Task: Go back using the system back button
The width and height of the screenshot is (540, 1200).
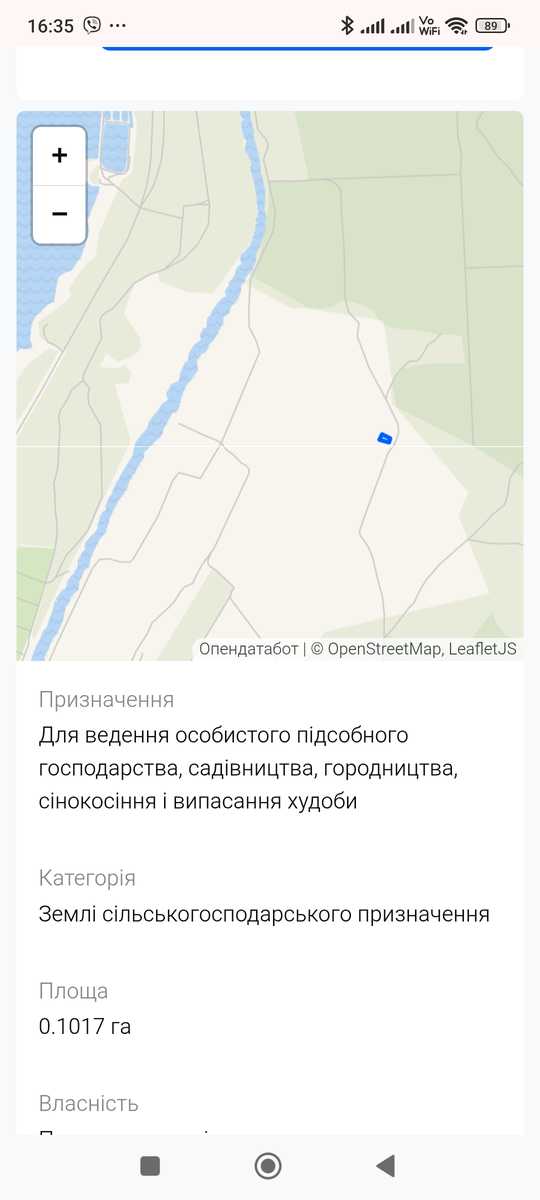Action: 385,1165
